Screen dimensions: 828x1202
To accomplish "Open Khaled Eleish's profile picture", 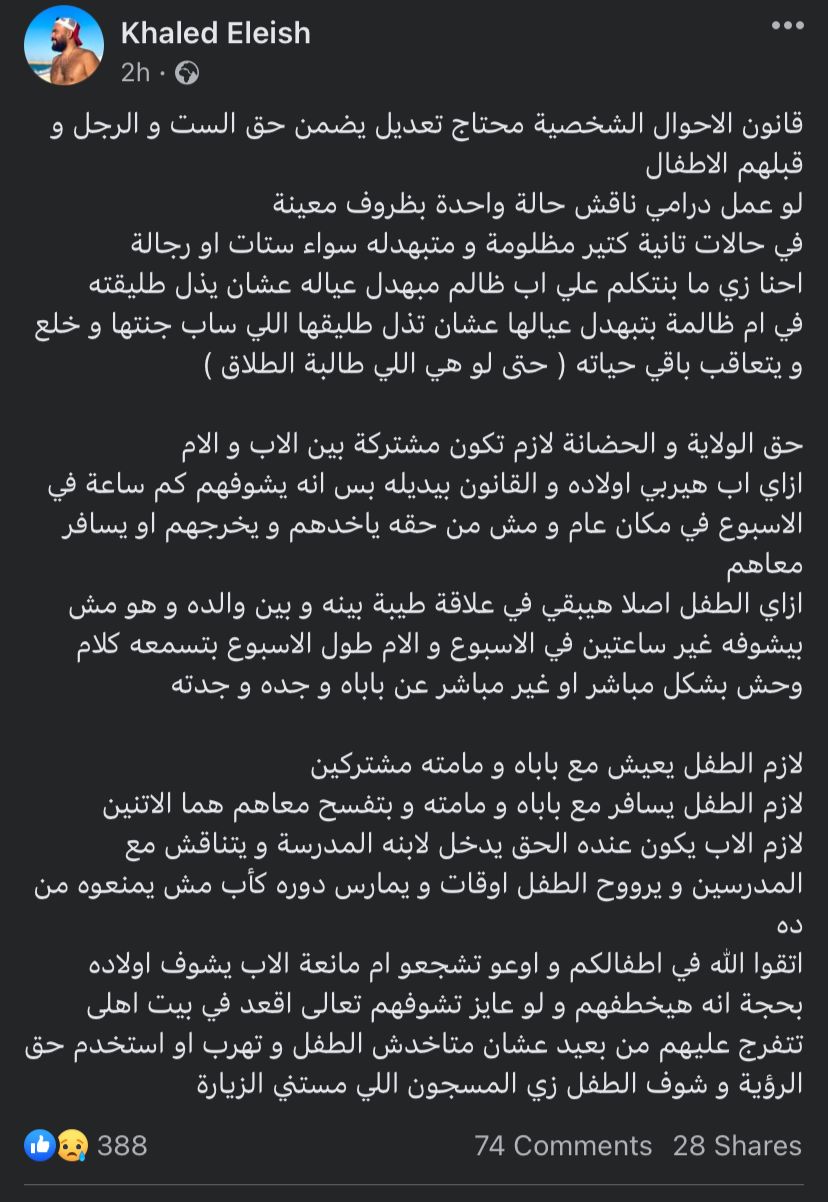I will point(64,45).
